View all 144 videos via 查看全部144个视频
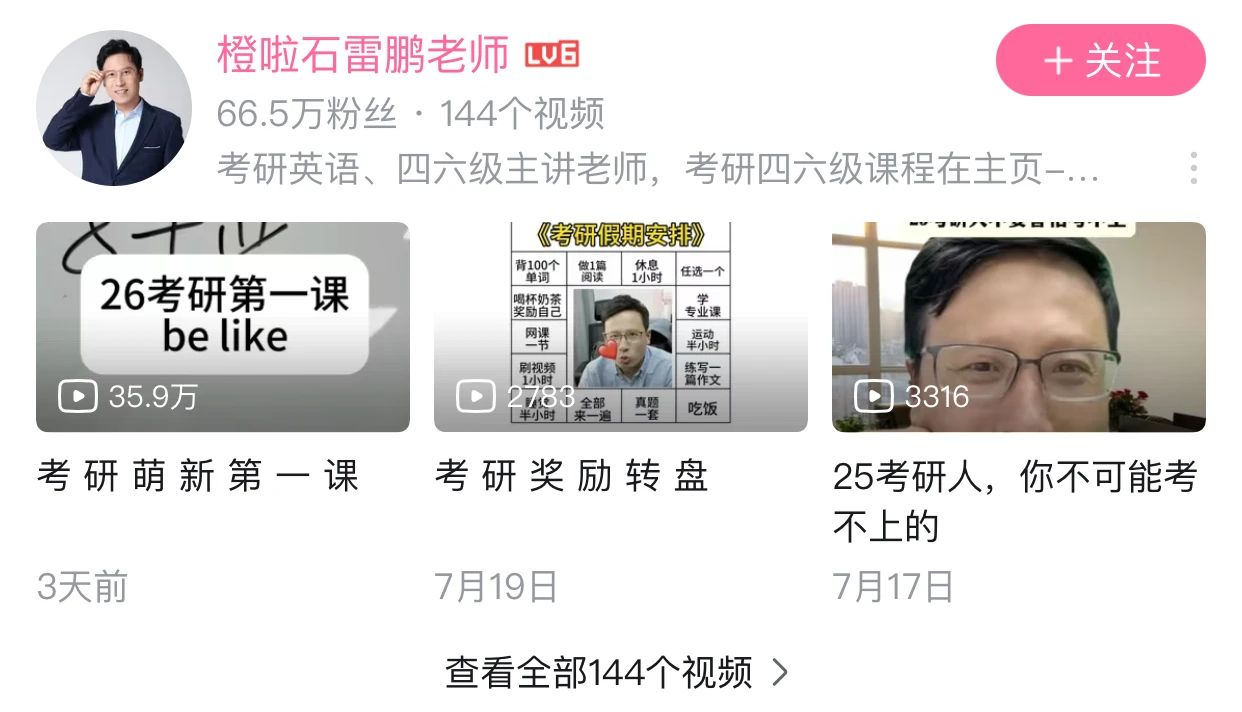Viewport: 1242px width, 712px height. (617, 672)
